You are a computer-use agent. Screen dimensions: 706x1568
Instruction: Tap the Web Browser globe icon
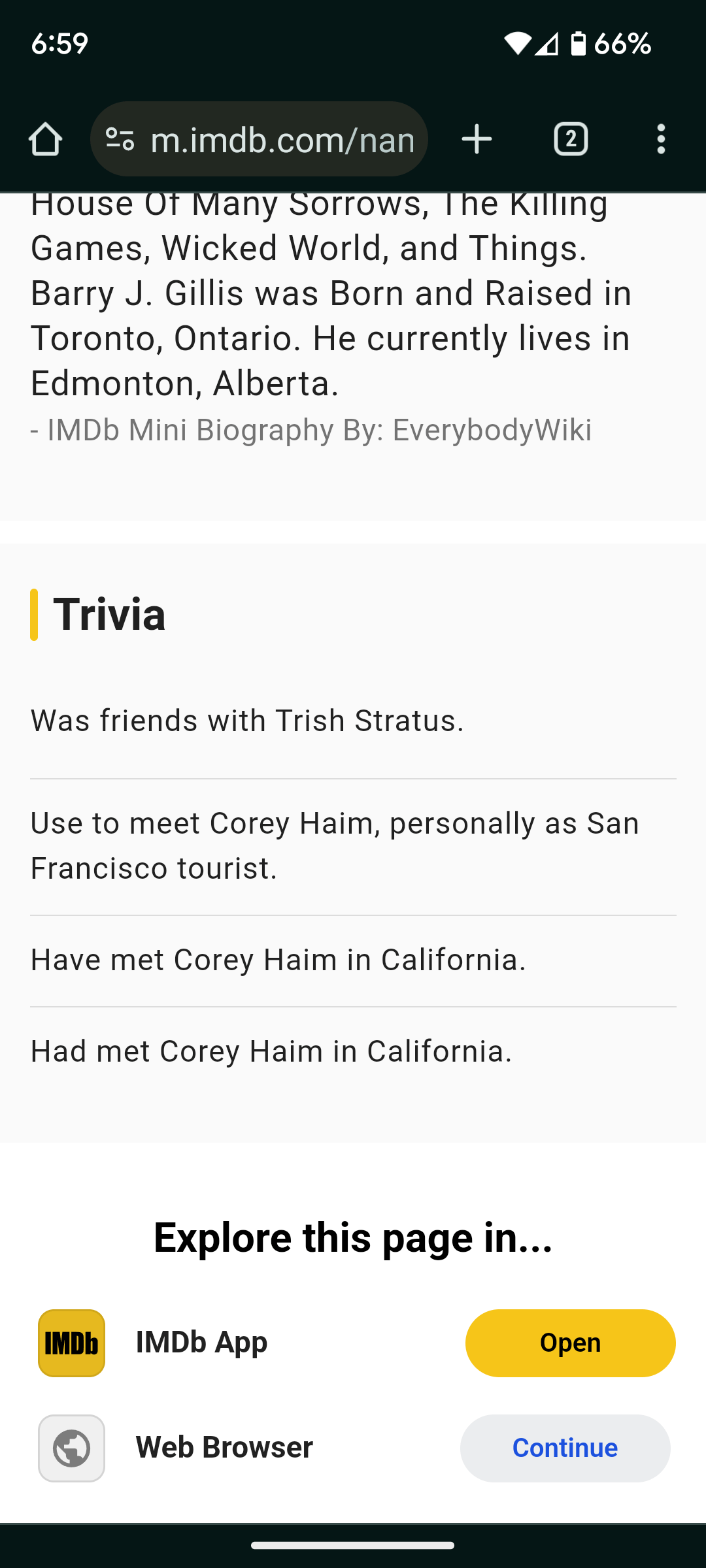coord(71,1448)
